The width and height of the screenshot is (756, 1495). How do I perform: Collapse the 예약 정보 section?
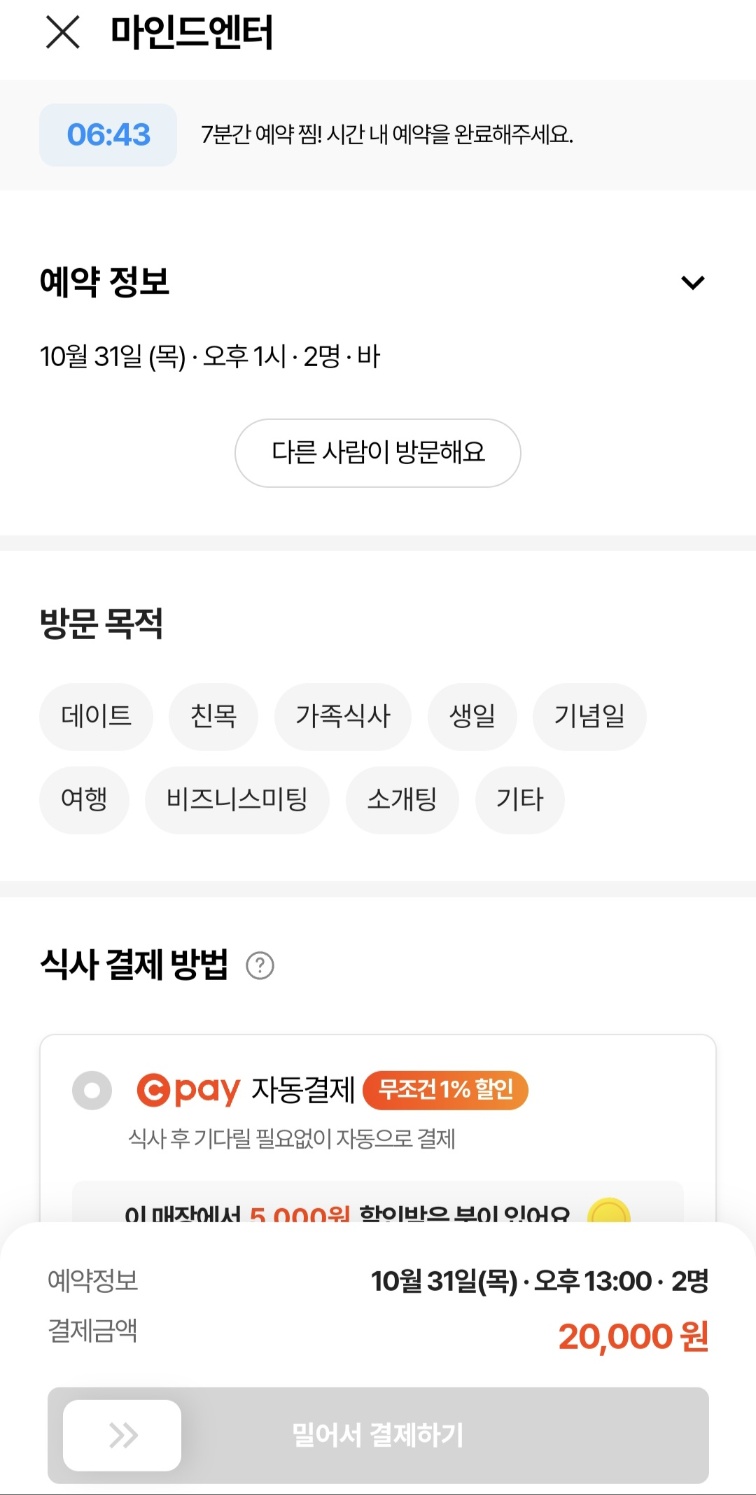coord(692,283)
